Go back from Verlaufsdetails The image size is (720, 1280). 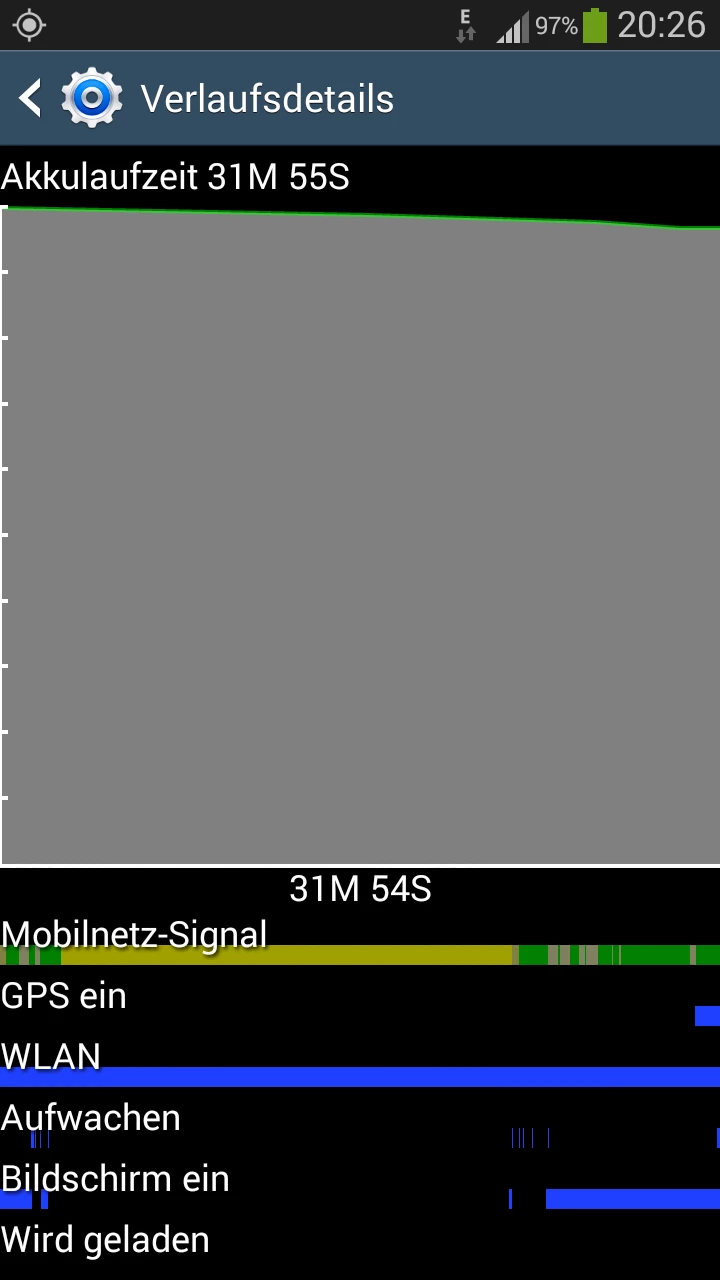tap(32, 99)
